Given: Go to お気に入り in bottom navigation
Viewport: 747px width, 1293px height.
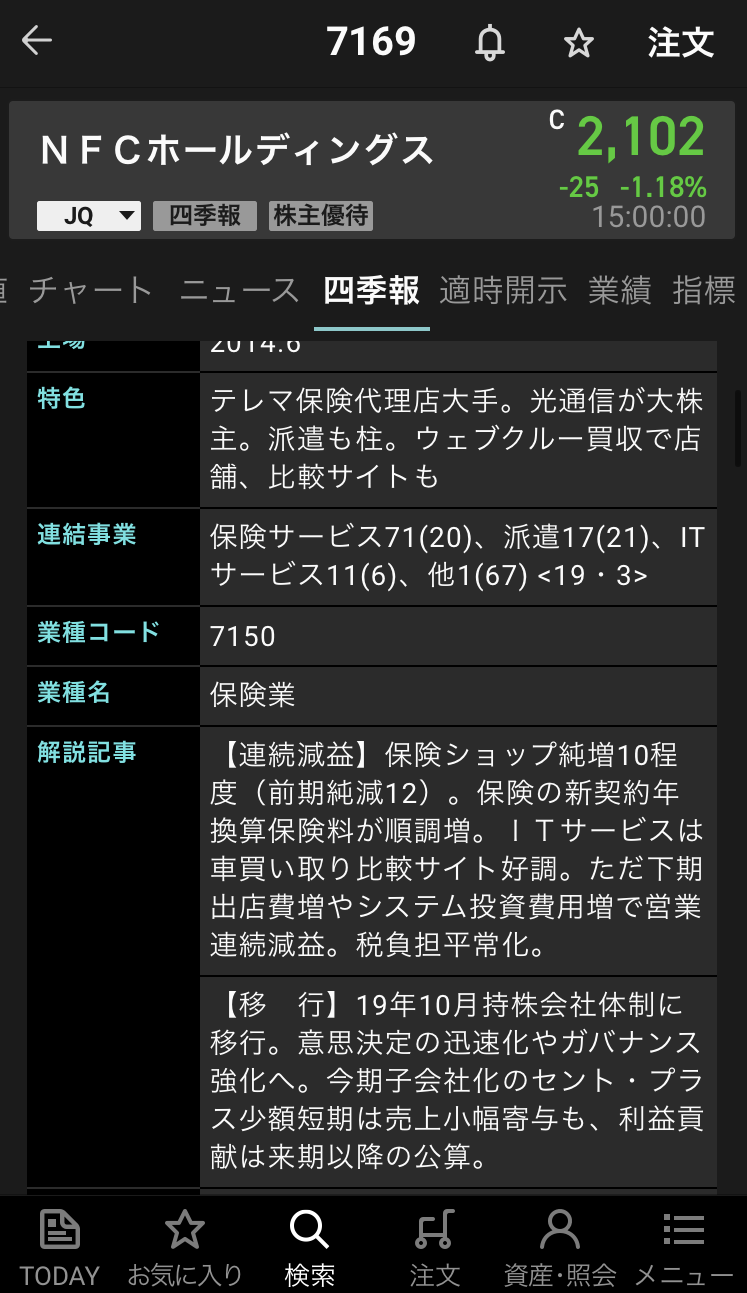Looking at the screenshot, I should coord(185,1246).
